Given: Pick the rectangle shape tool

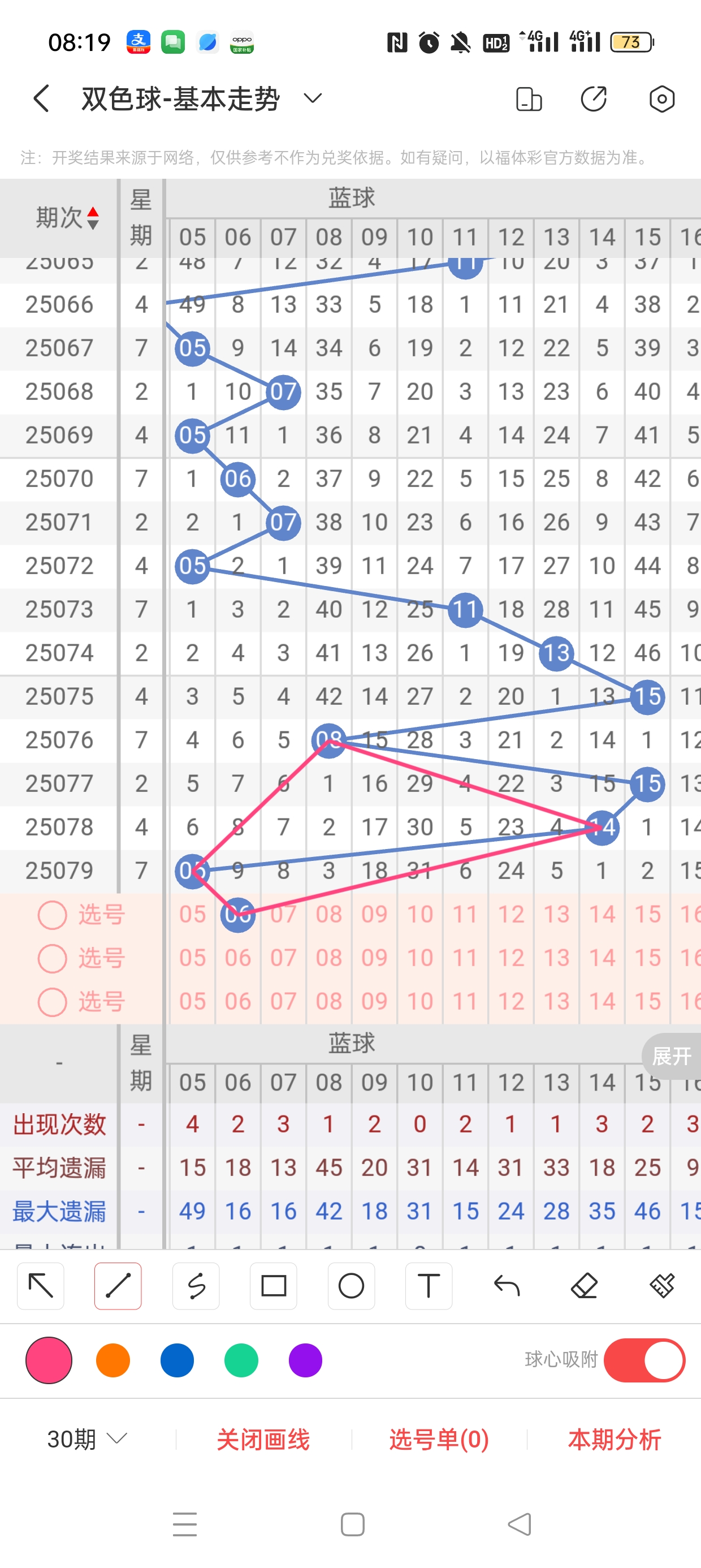Looking at the screenshot, I should (x=273, y=1286).
